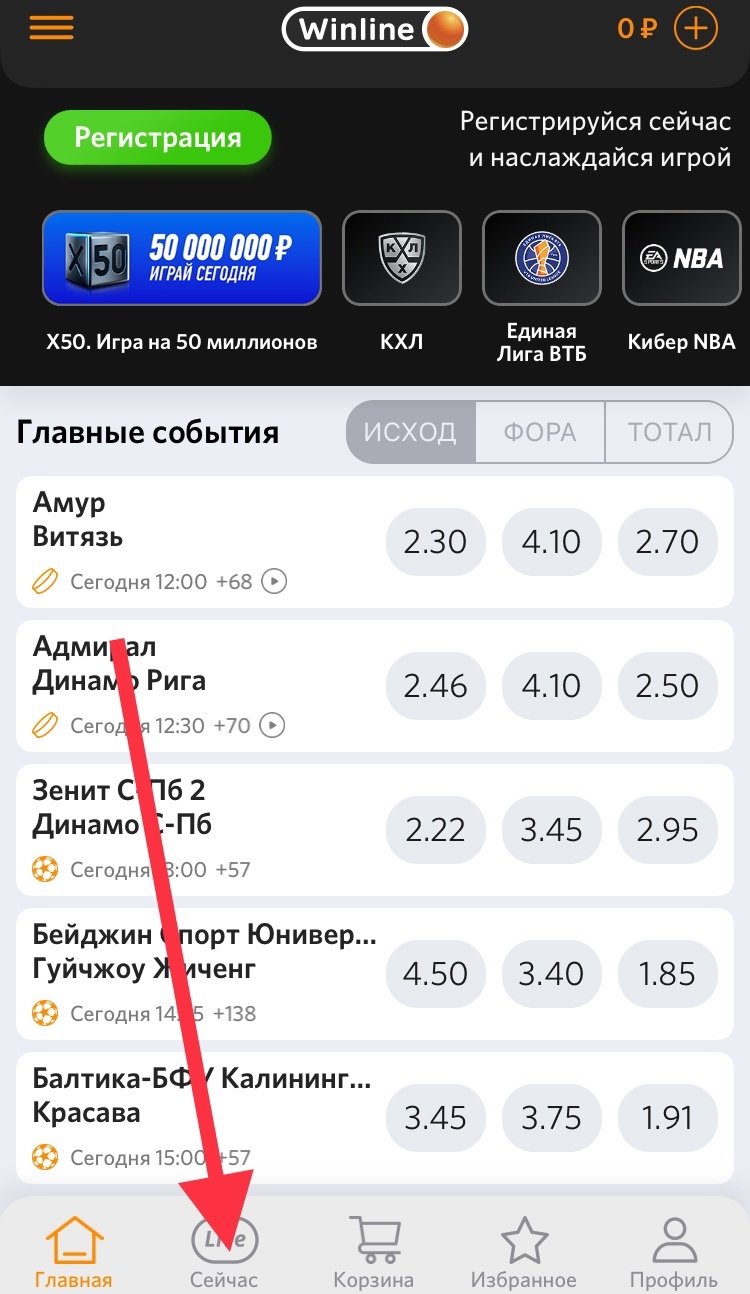The width and height of the screenshot is (750, 1294).
Task: Open the КХЛ league tile
Action: [x=401, y=258]
